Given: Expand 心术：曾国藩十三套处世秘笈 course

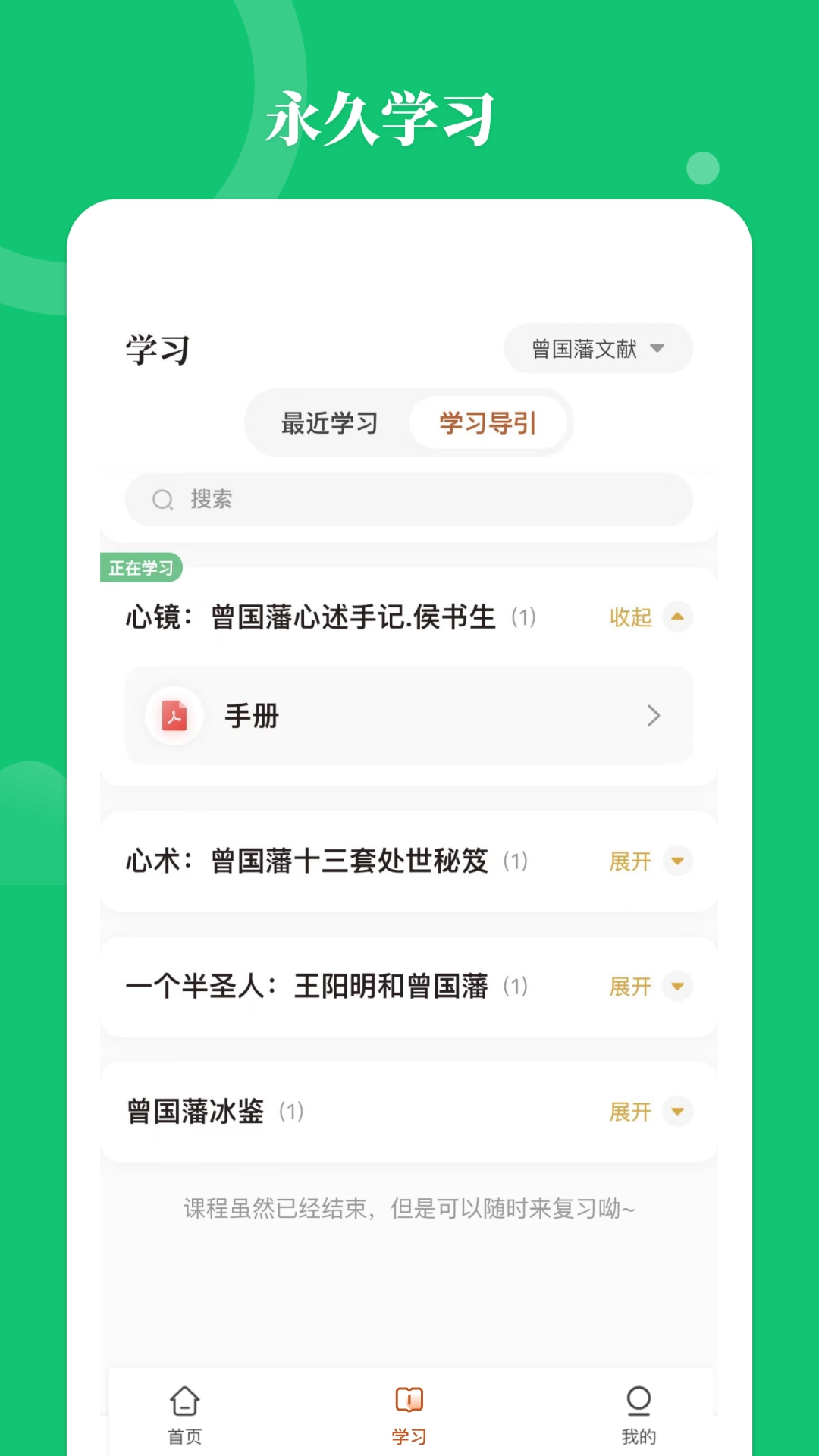Looking at the screenshot, I should click(630, 861).
